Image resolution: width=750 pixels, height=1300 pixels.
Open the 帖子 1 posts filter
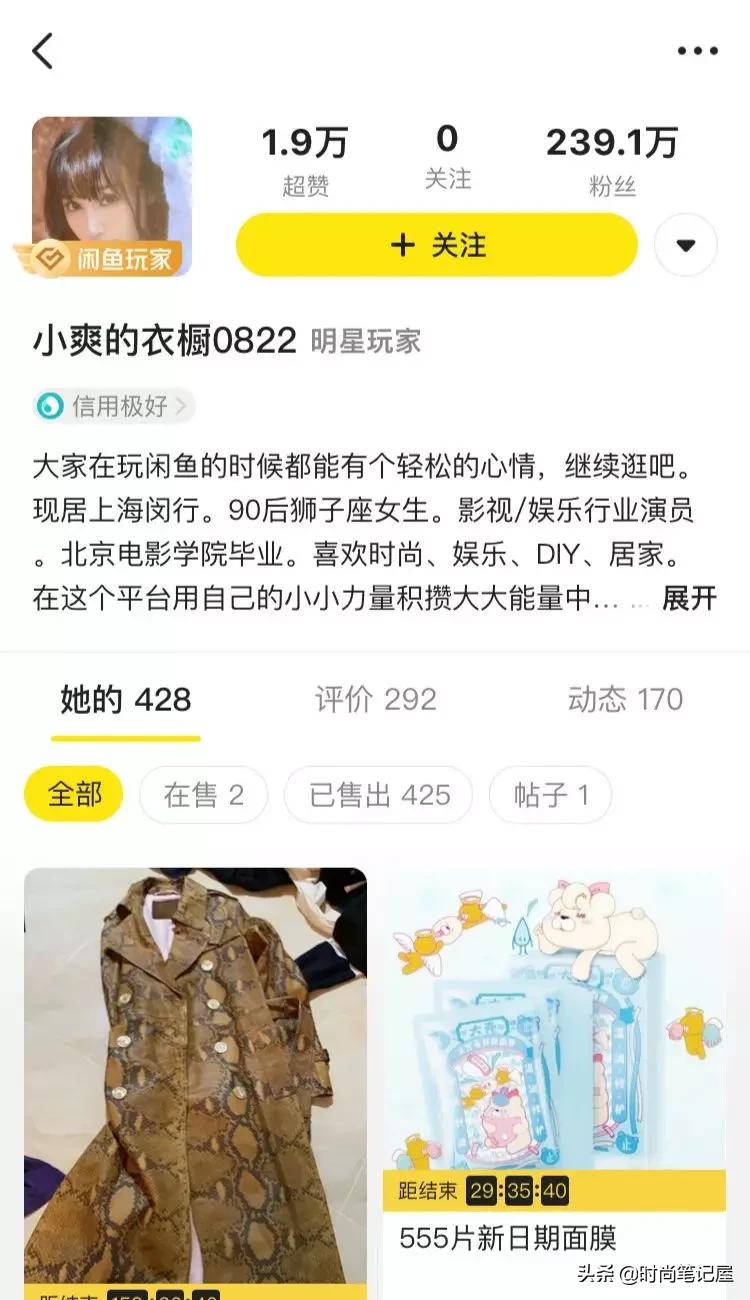[550, 794]
